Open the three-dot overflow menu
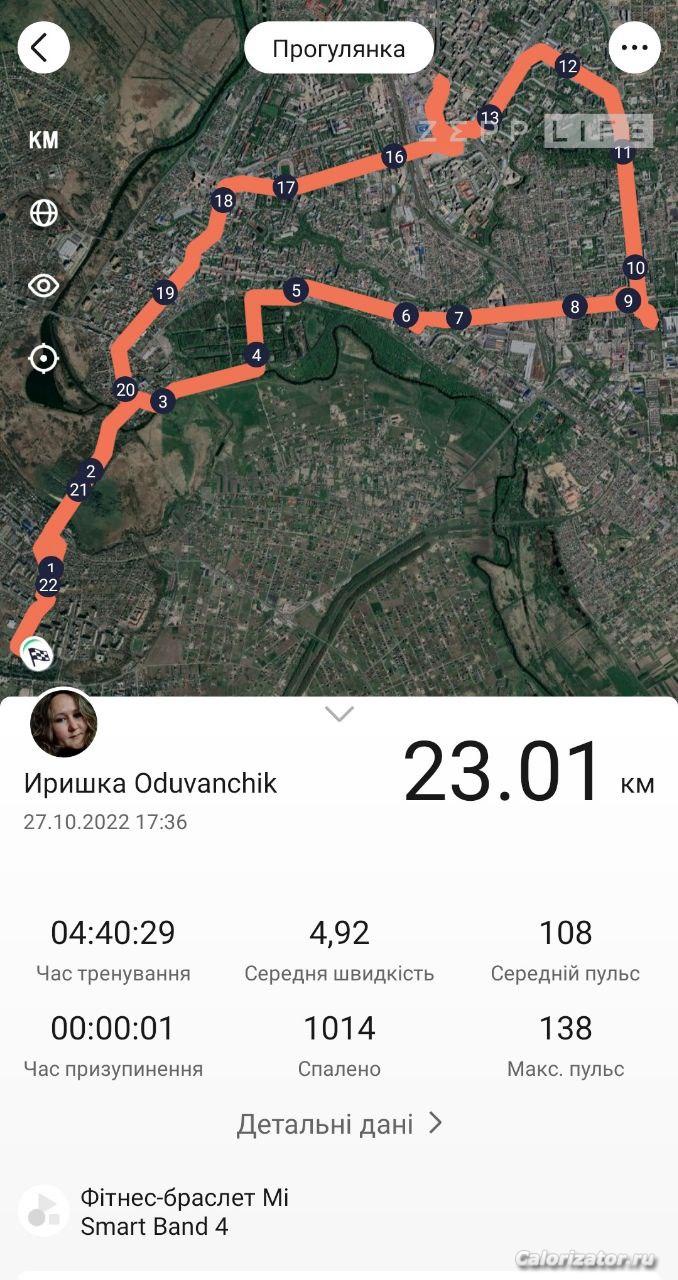 [x=634, y=48]
